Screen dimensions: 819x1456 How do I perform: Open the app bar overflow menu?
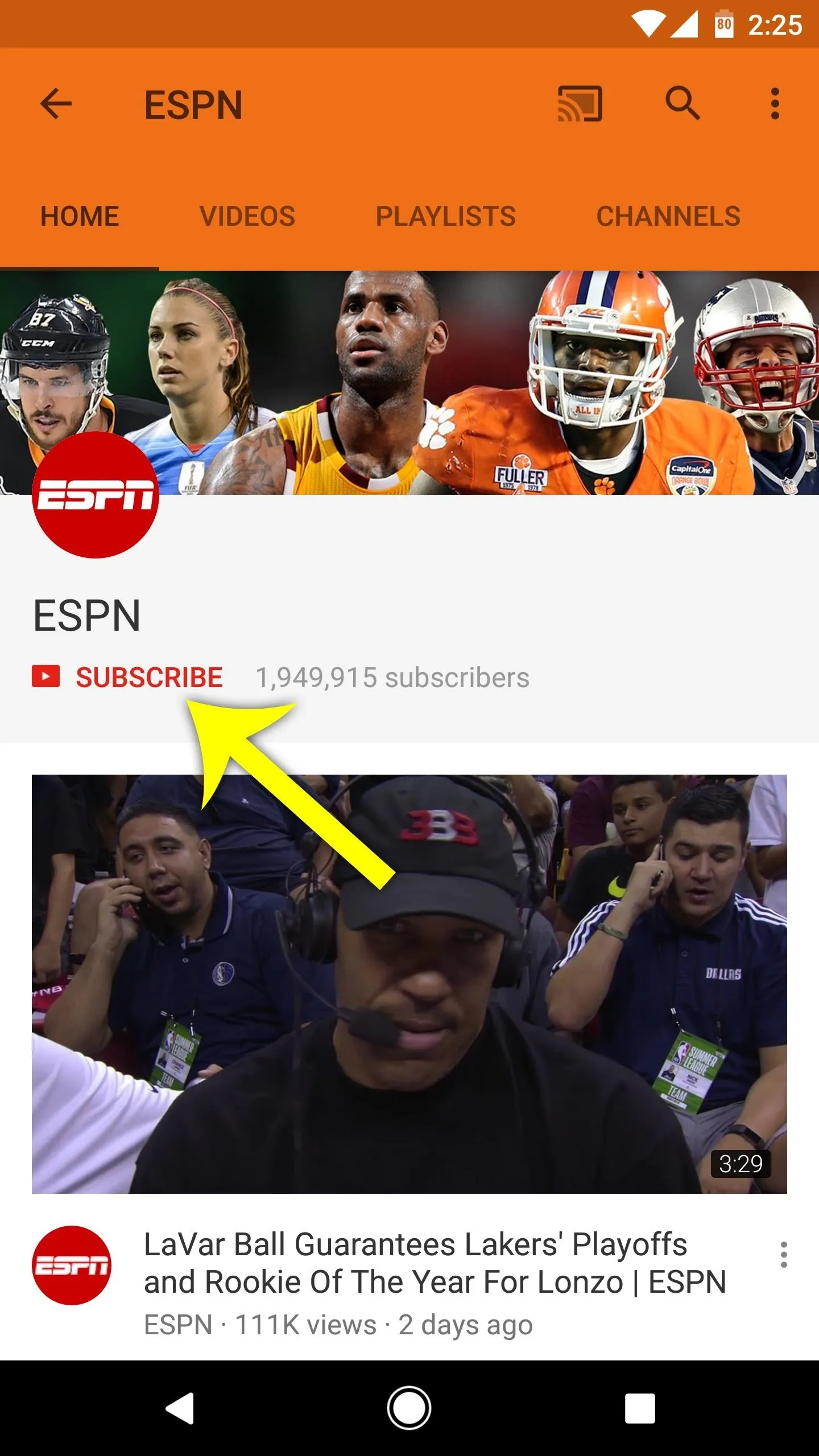(x=775, y=104)
